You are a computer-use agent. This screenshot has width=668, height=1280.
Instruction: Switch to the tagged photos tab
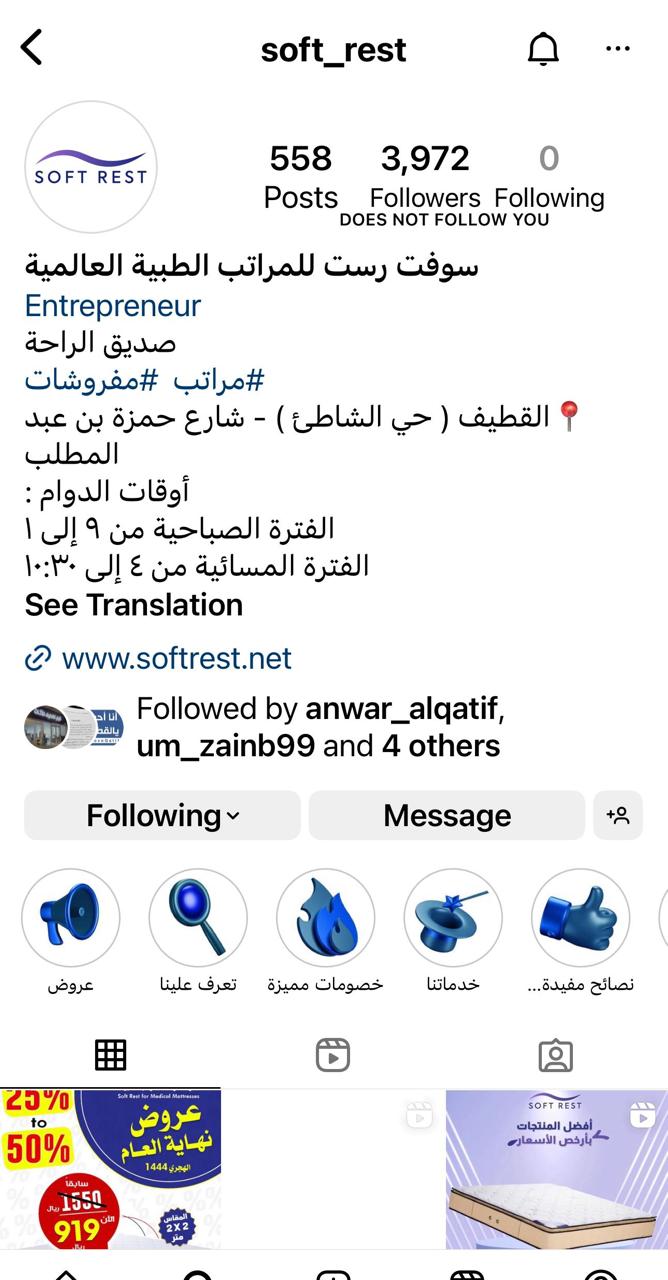coord(555,1055)
